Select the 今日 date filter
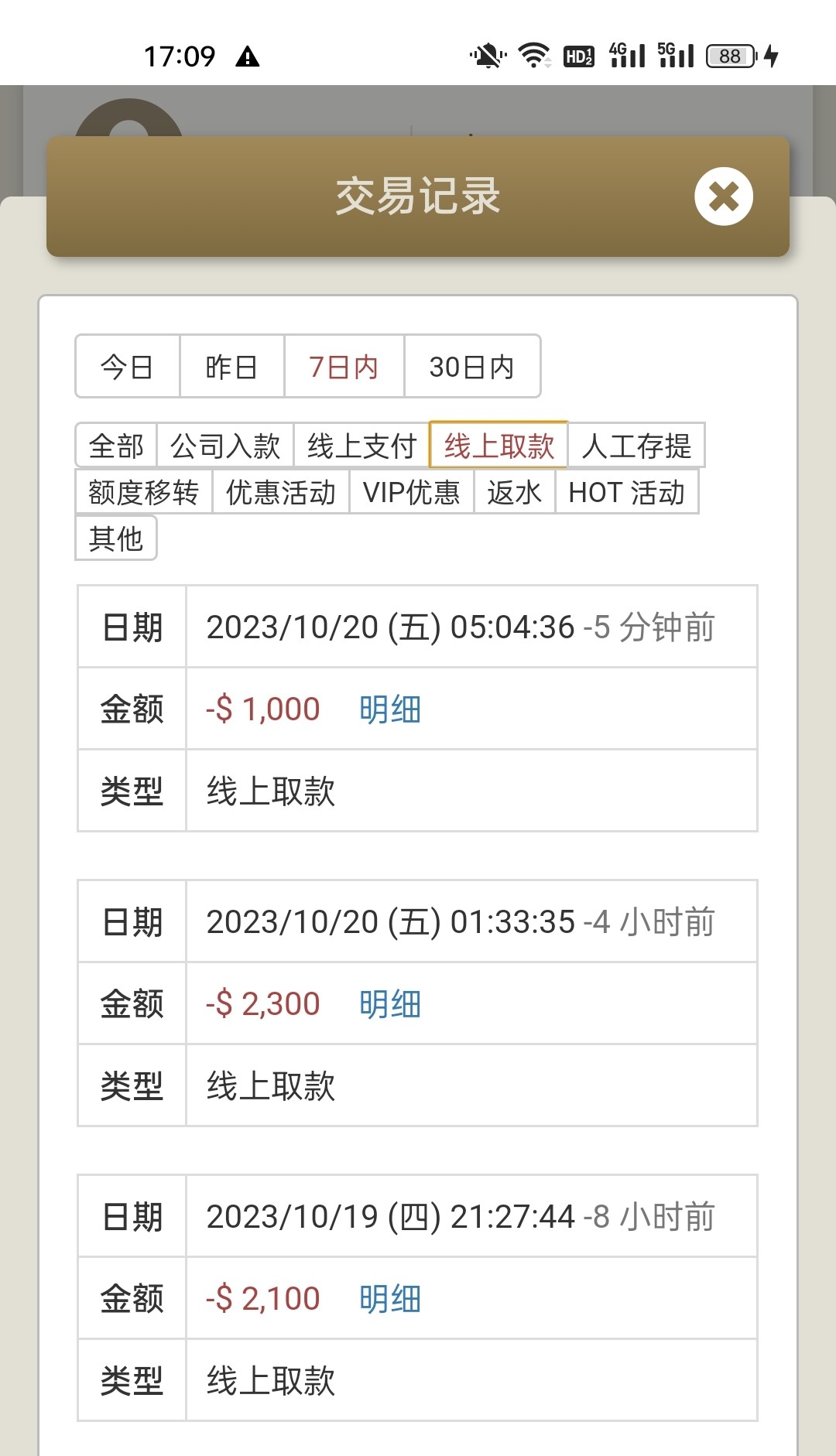The height and width of the screenshot is (1456, 836). (x=128, y=367)
